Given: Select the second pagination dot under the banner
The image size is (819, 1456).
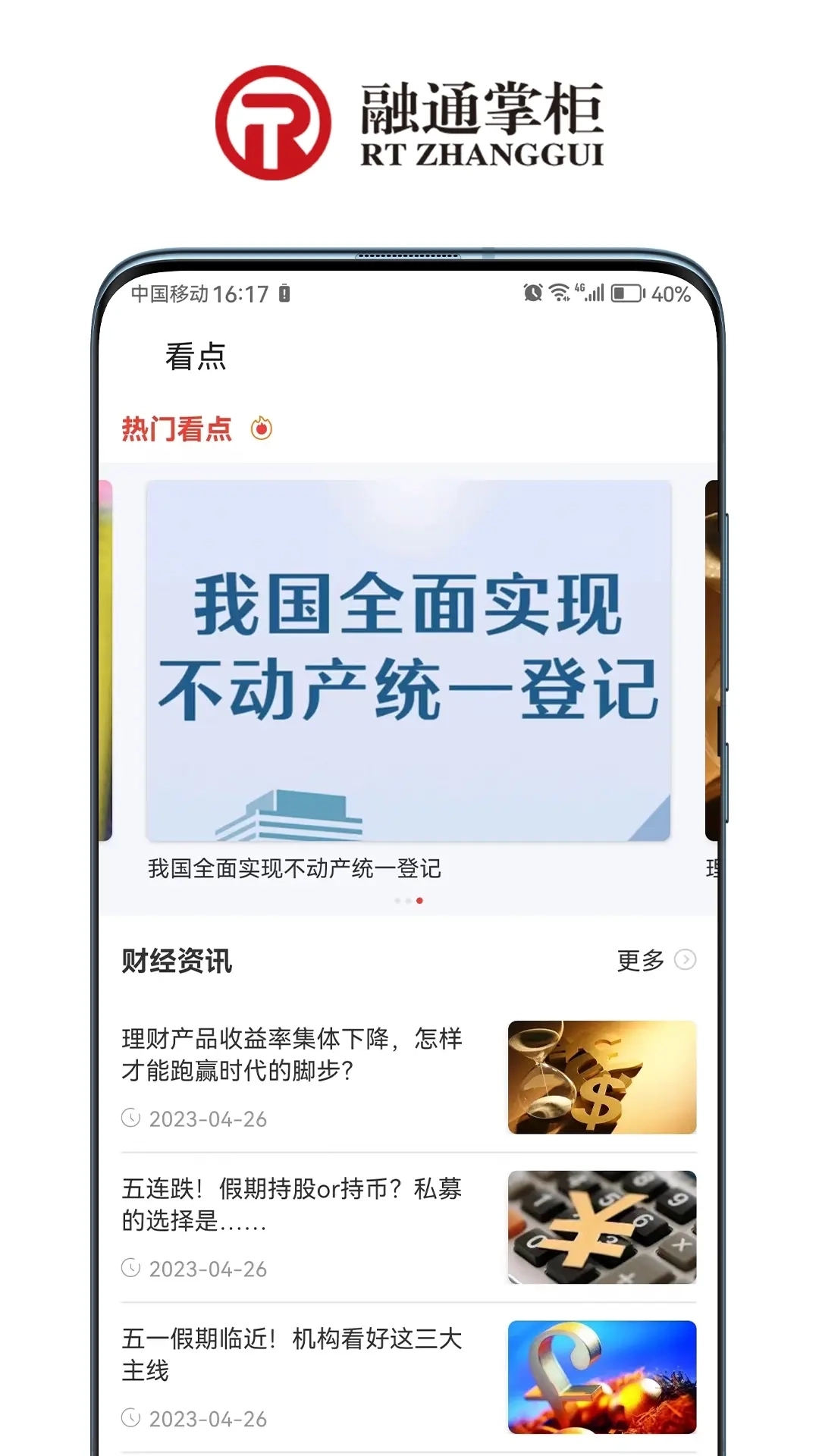Looking at the screenshot, I should 407,900.
